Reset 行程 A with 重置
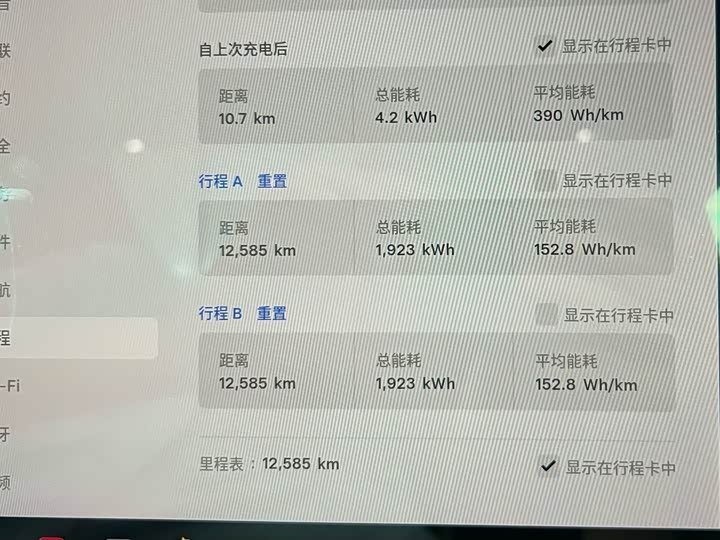 click(x=272, y=181)
